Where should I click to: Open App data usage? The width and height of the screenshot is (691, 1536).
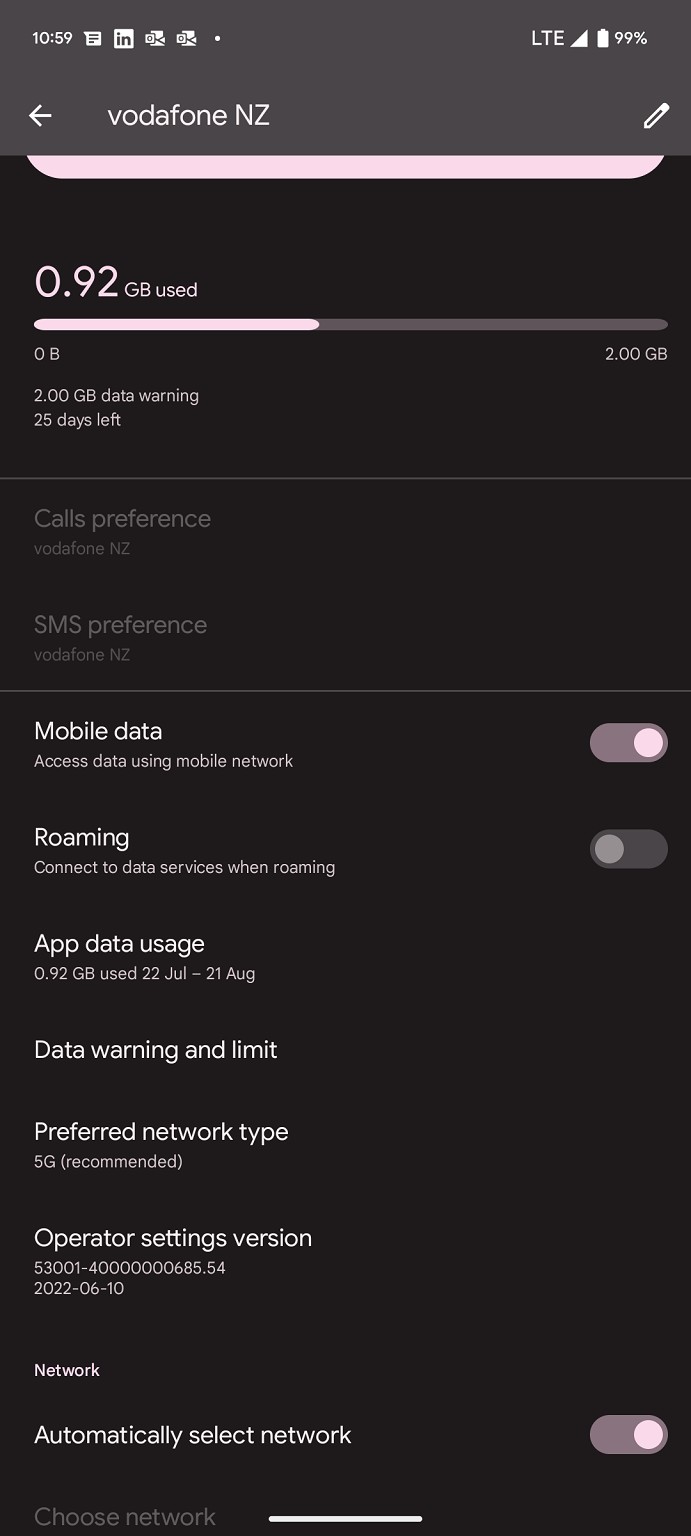[345, 957]
